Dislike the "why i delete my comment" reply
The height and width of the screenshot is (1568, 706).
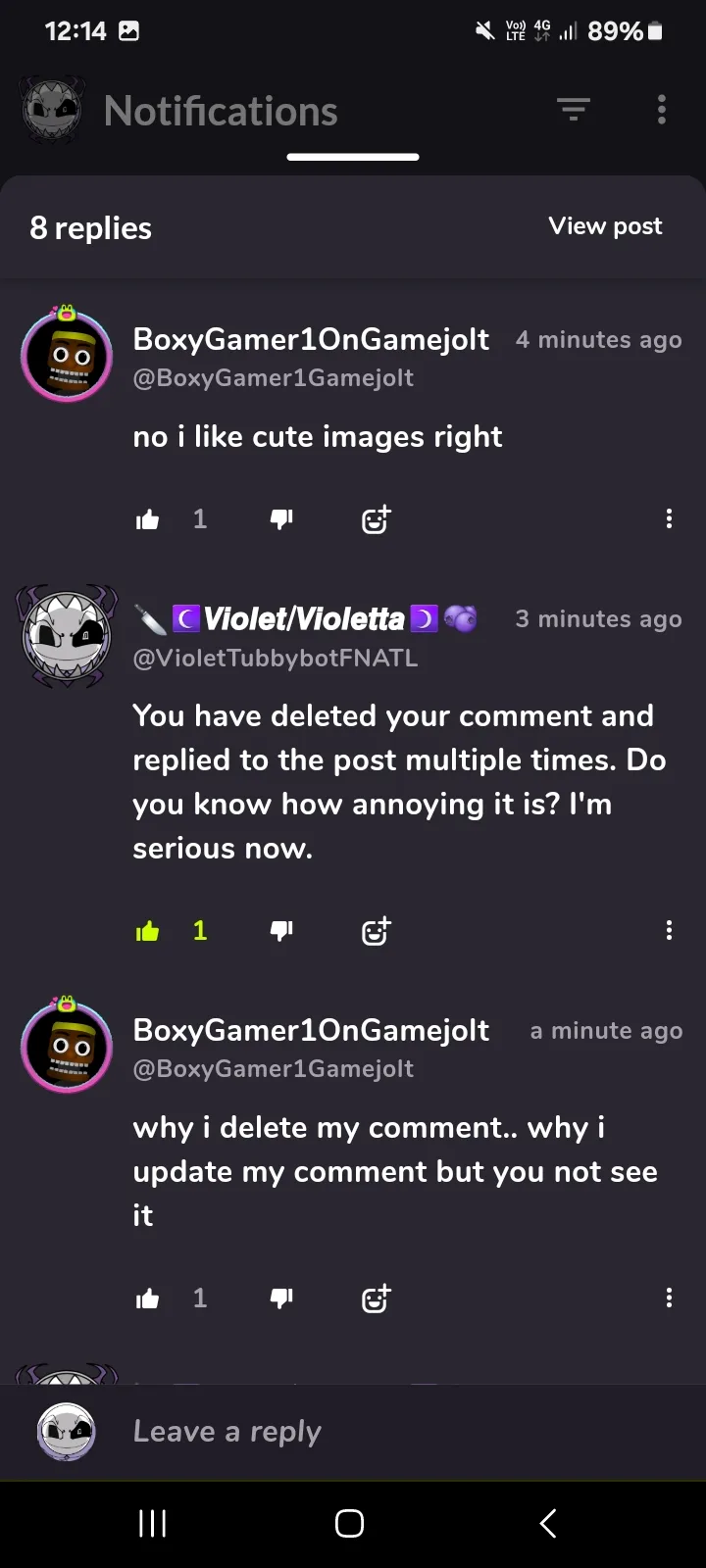pyautogui.click(x=281, y=1298)
